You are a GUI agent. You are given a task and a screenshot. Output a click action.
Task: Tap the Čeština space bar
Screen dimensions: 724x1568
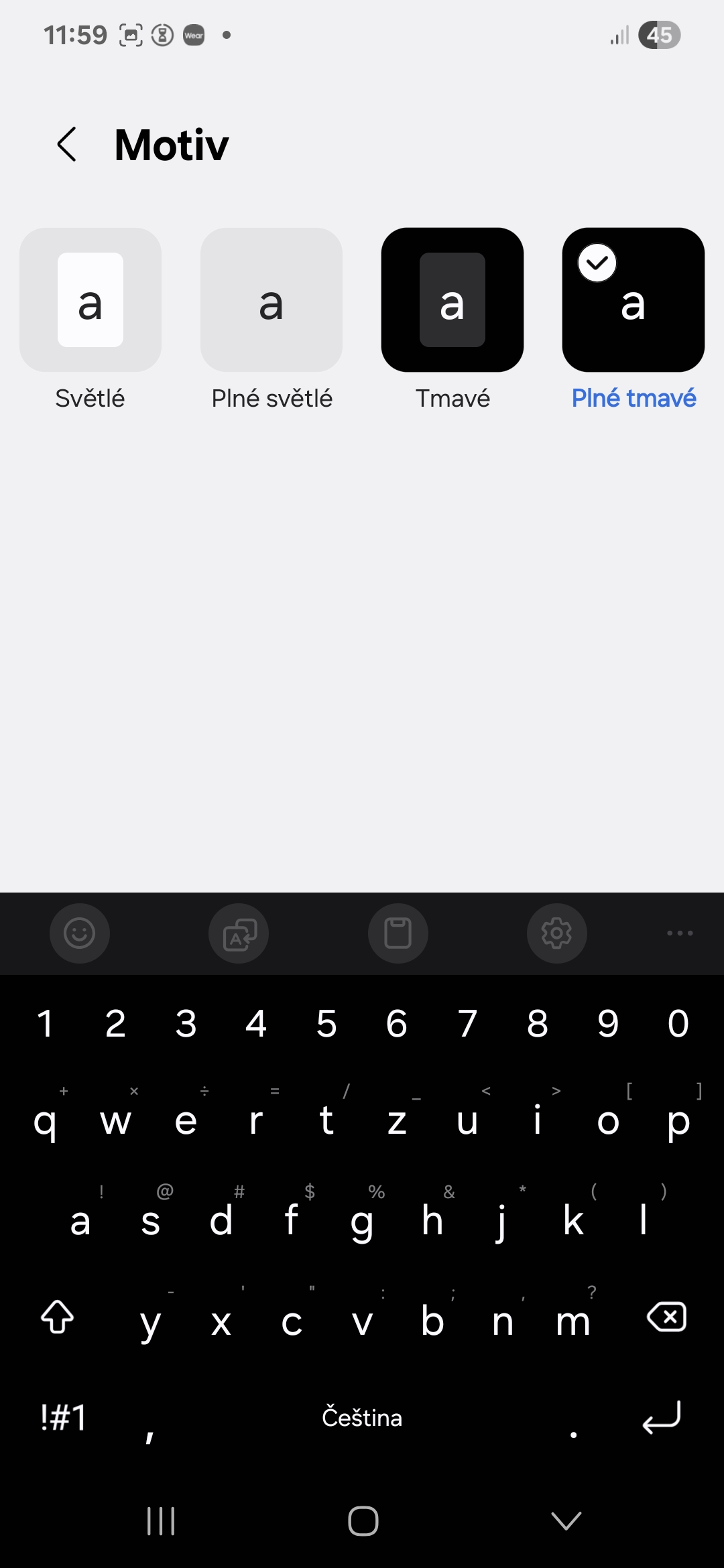coord(362,1418)
